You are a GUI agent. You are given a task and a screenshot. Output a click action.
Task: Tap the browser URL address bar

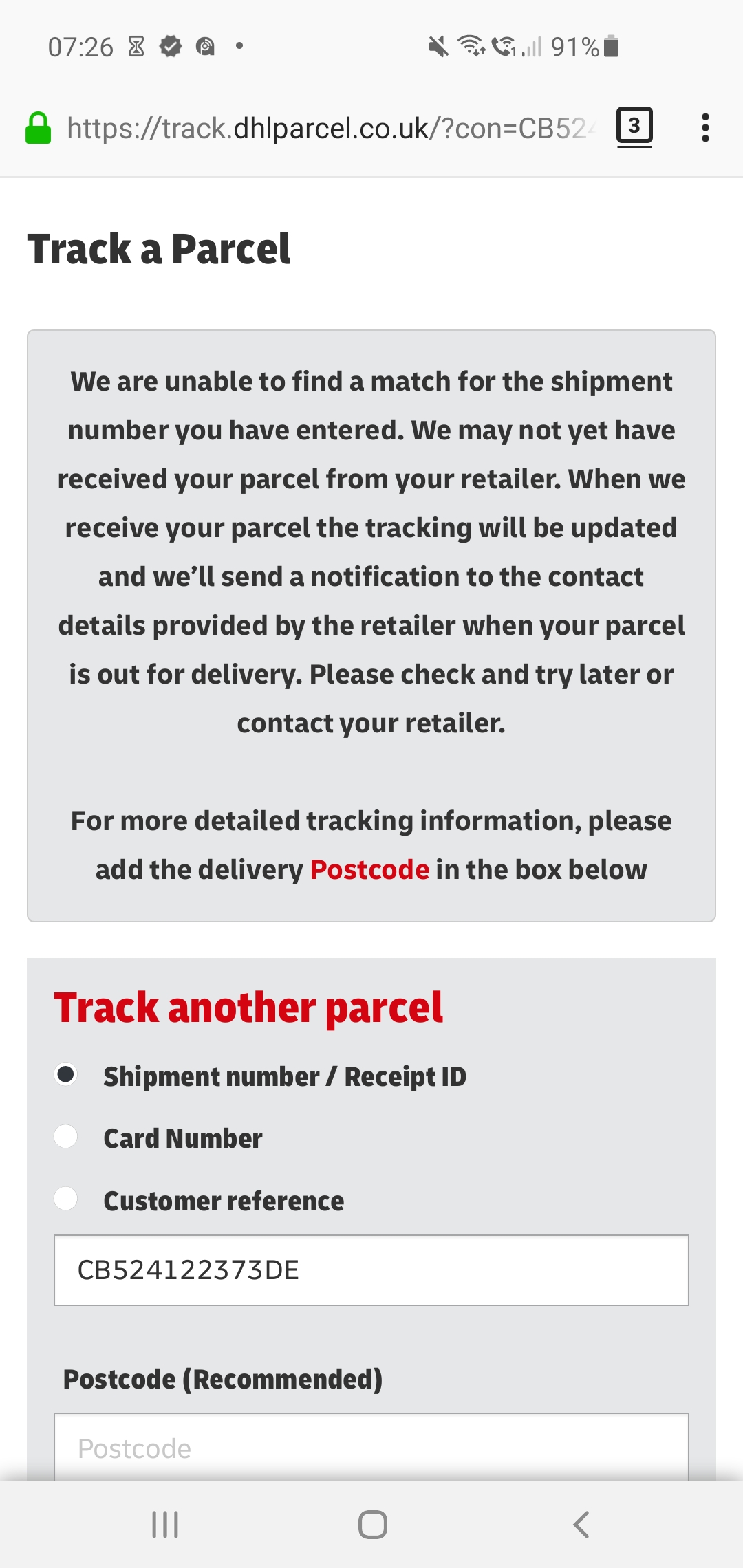click(x=330, y=129)
